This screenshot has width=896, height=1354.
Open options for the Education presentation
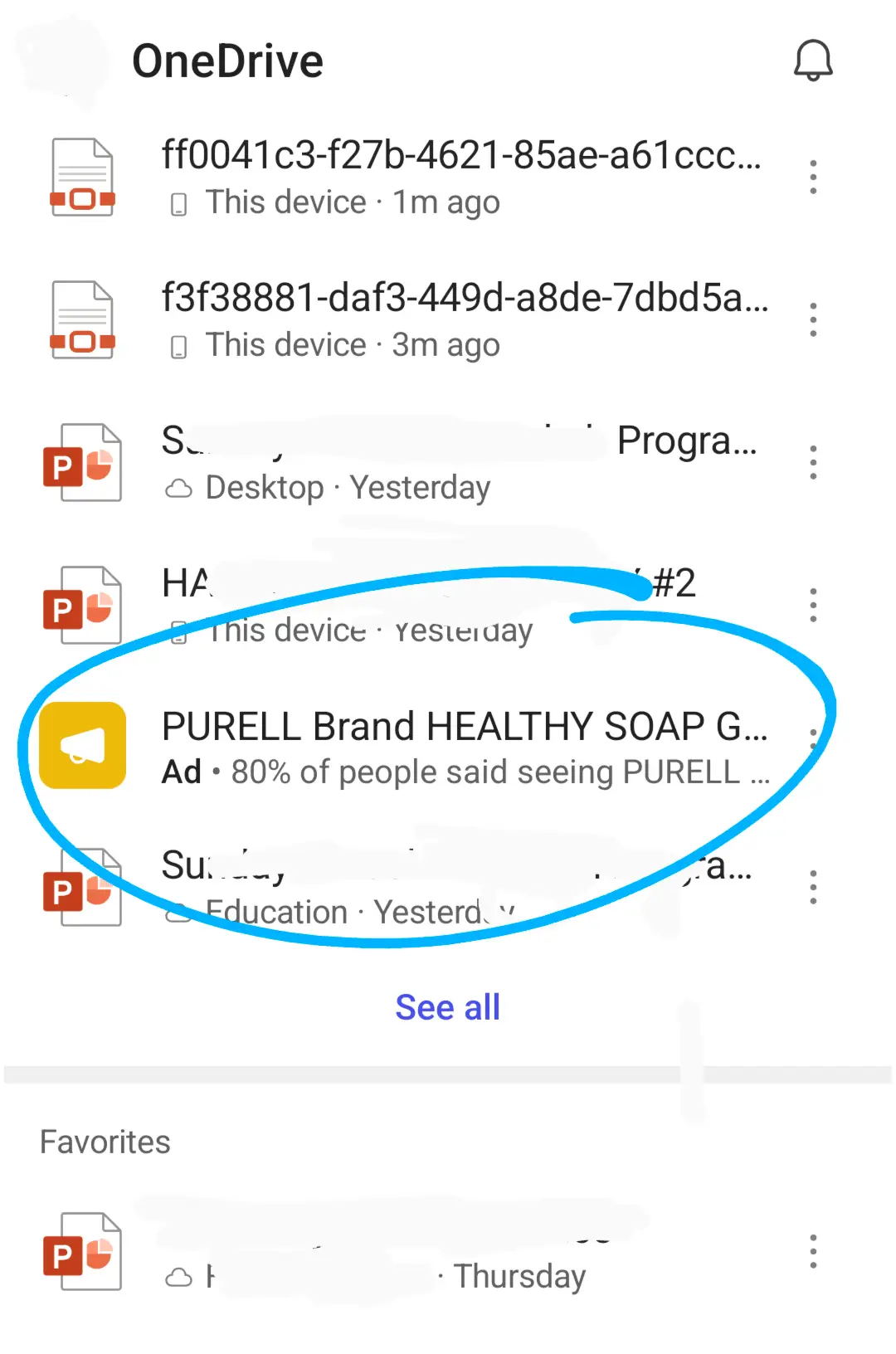[813, 888]
